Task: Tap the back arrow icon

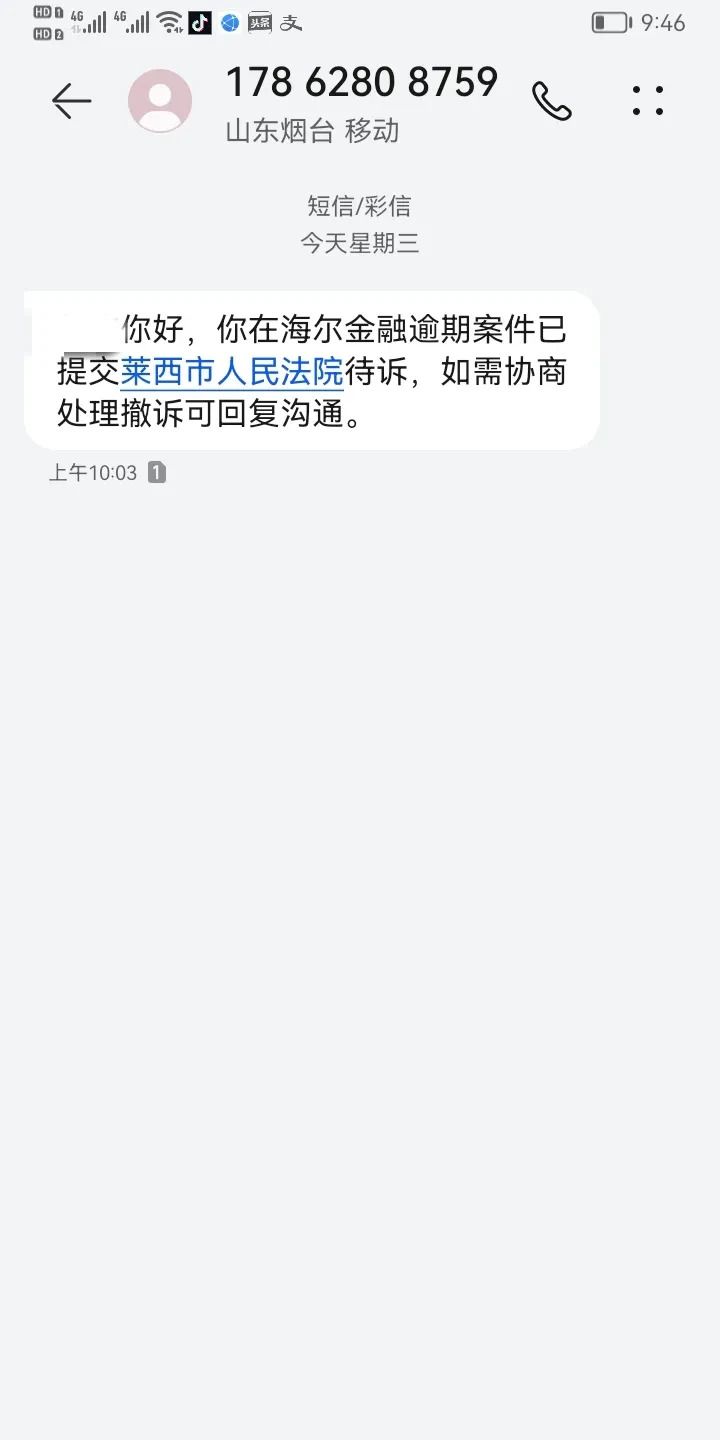Action: [71, 100]
